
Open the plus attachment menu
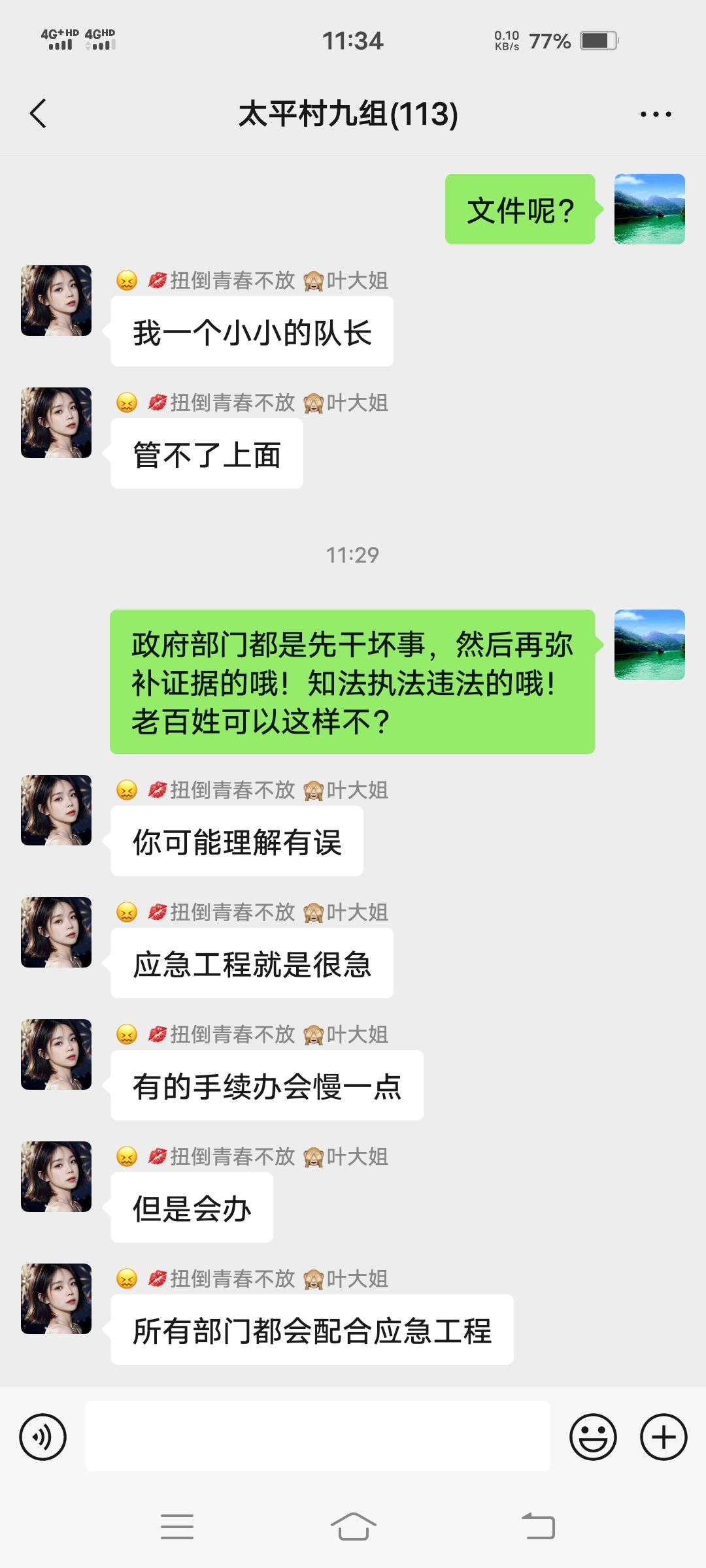664,1437
